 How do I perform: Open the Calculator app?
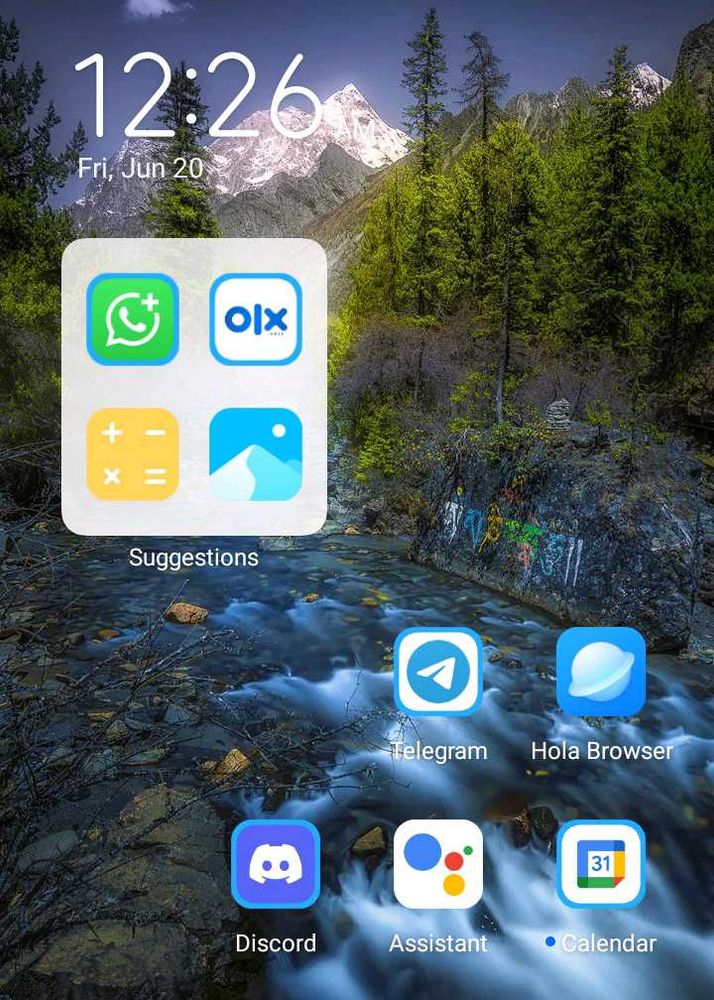pyautogui.click(x=133, y=454)
